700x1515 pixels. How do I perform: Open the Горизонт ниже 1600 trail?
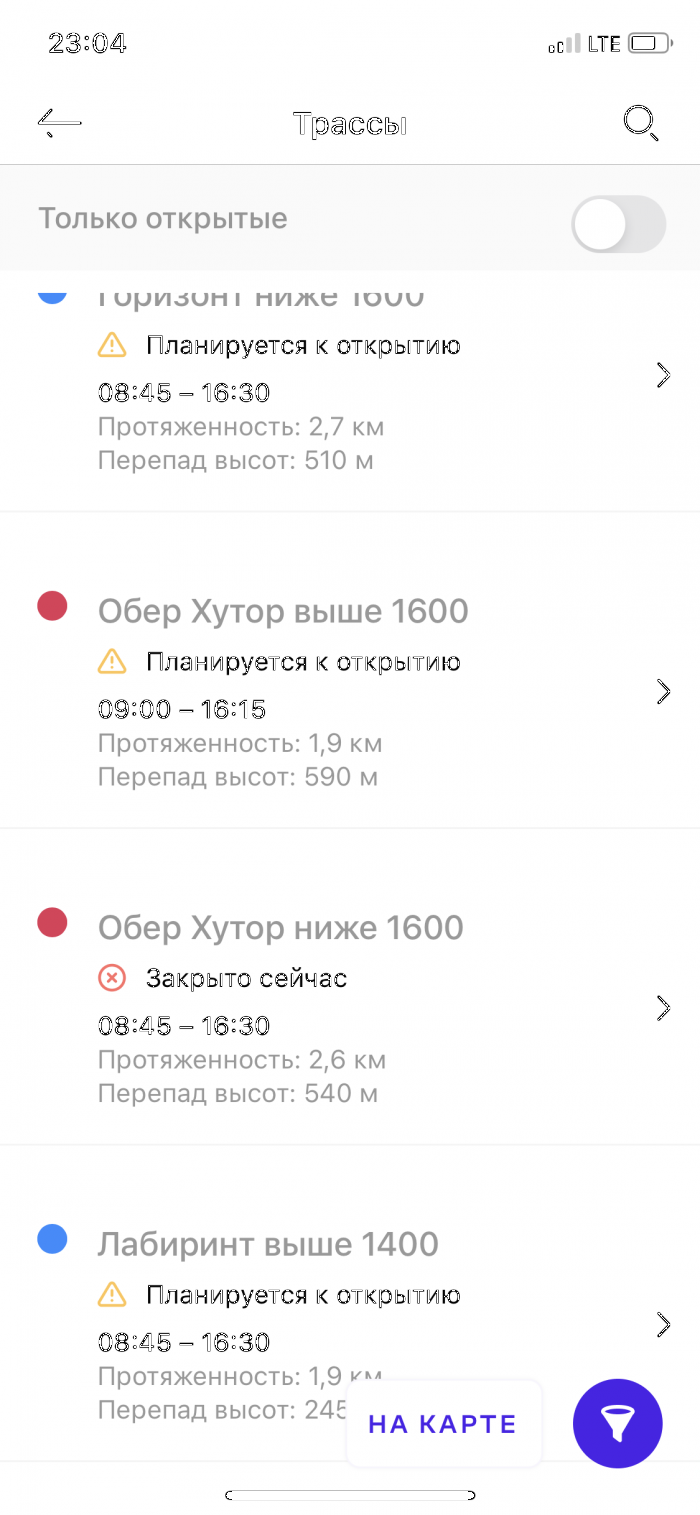tap(350, 392)
